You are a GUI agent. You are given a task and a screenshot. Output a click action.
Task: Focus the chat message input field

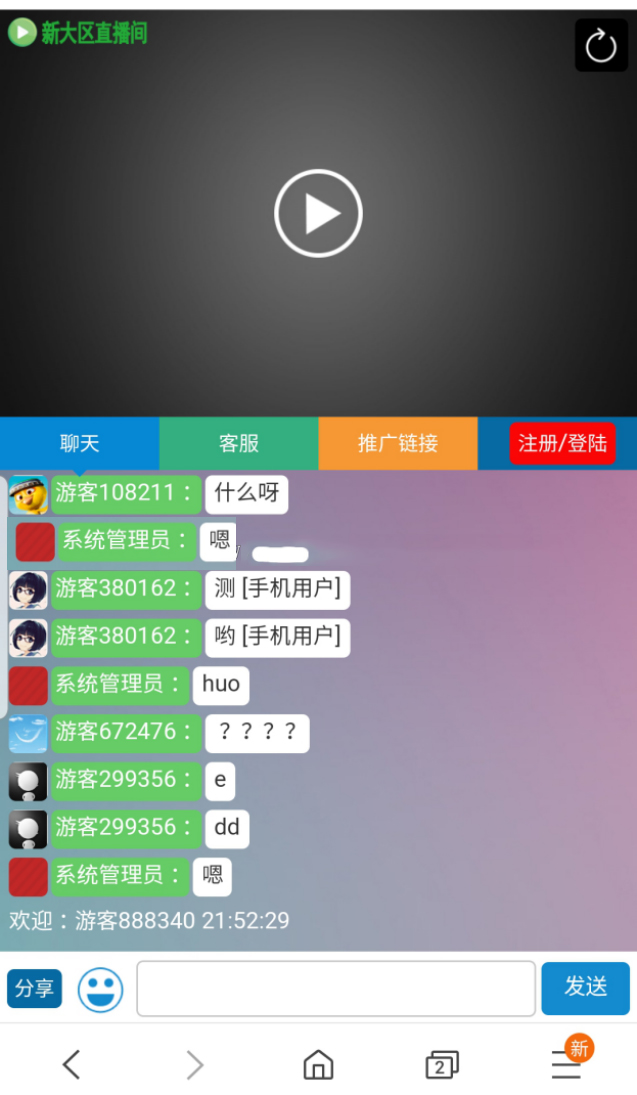point(336,988)
